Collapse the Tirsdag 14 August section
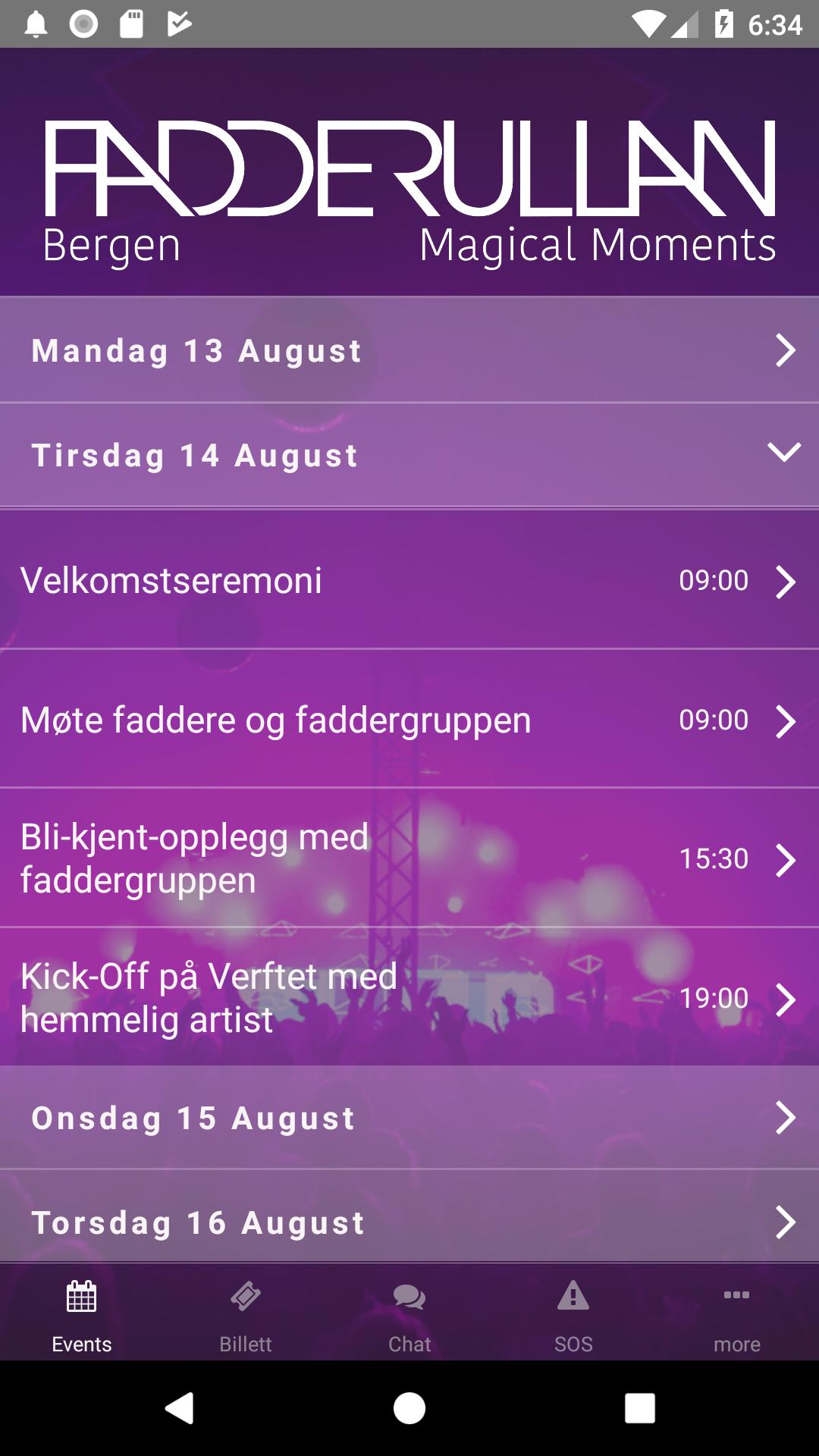The height and width of the screenshot is (1456, 819). pos(409,454)
